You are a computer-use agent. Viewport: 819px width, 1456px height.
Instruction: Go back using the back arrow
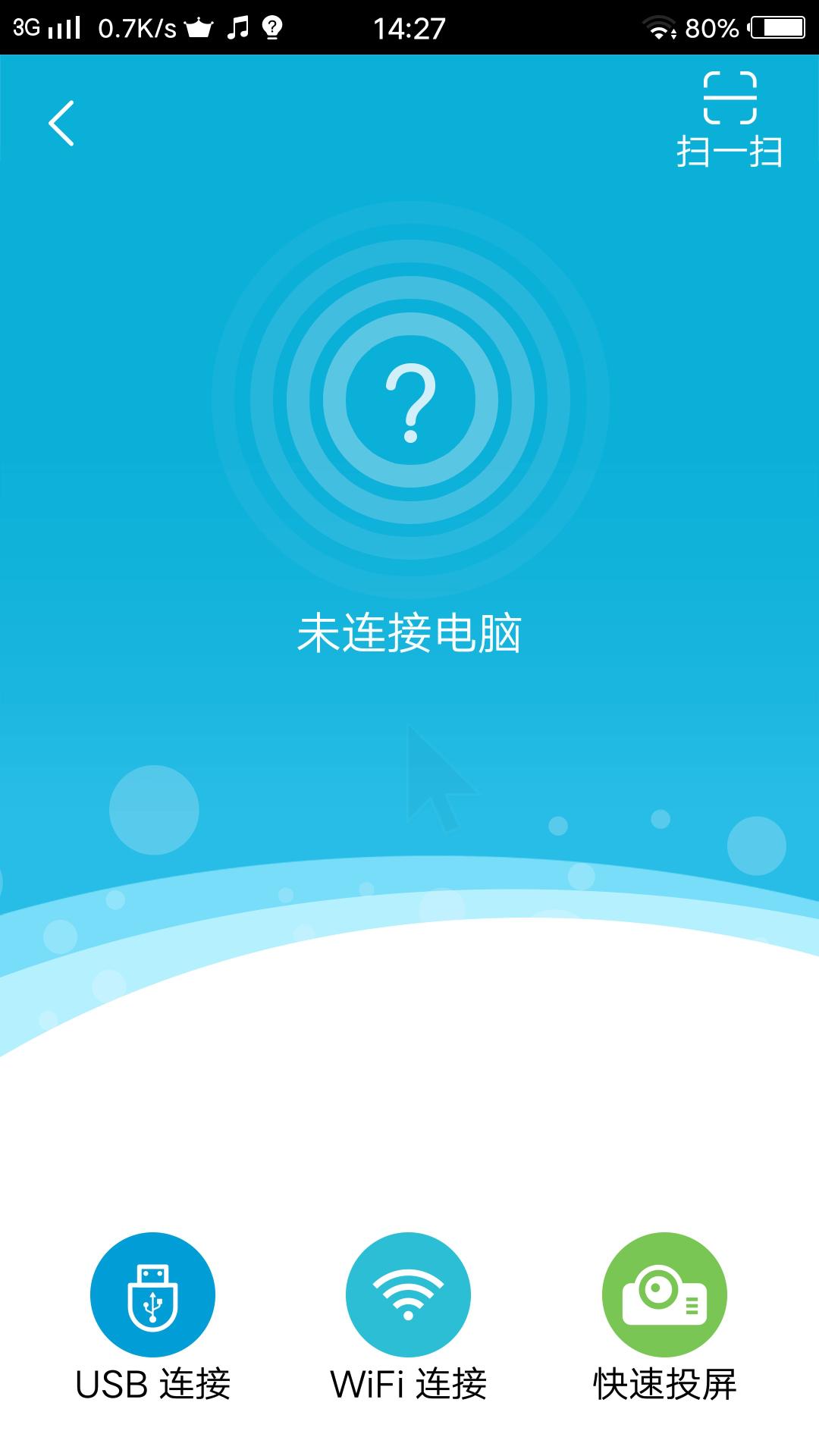point(62,124)
